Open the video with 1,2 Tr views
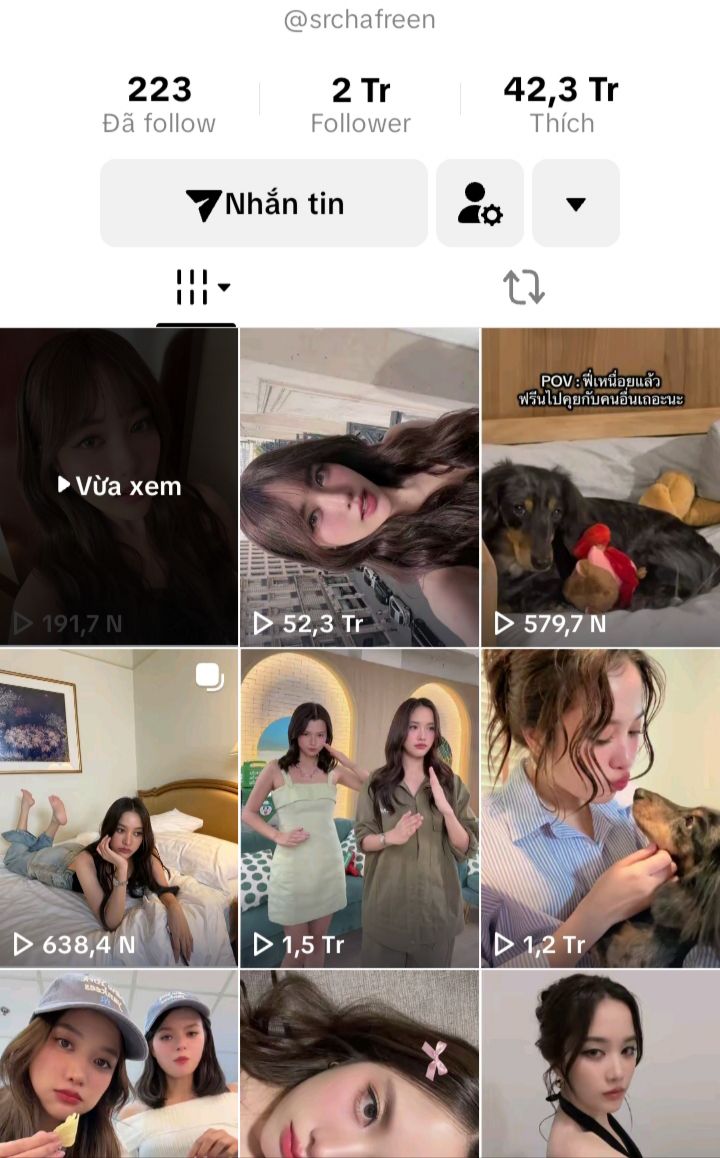 tap(600, 808)
